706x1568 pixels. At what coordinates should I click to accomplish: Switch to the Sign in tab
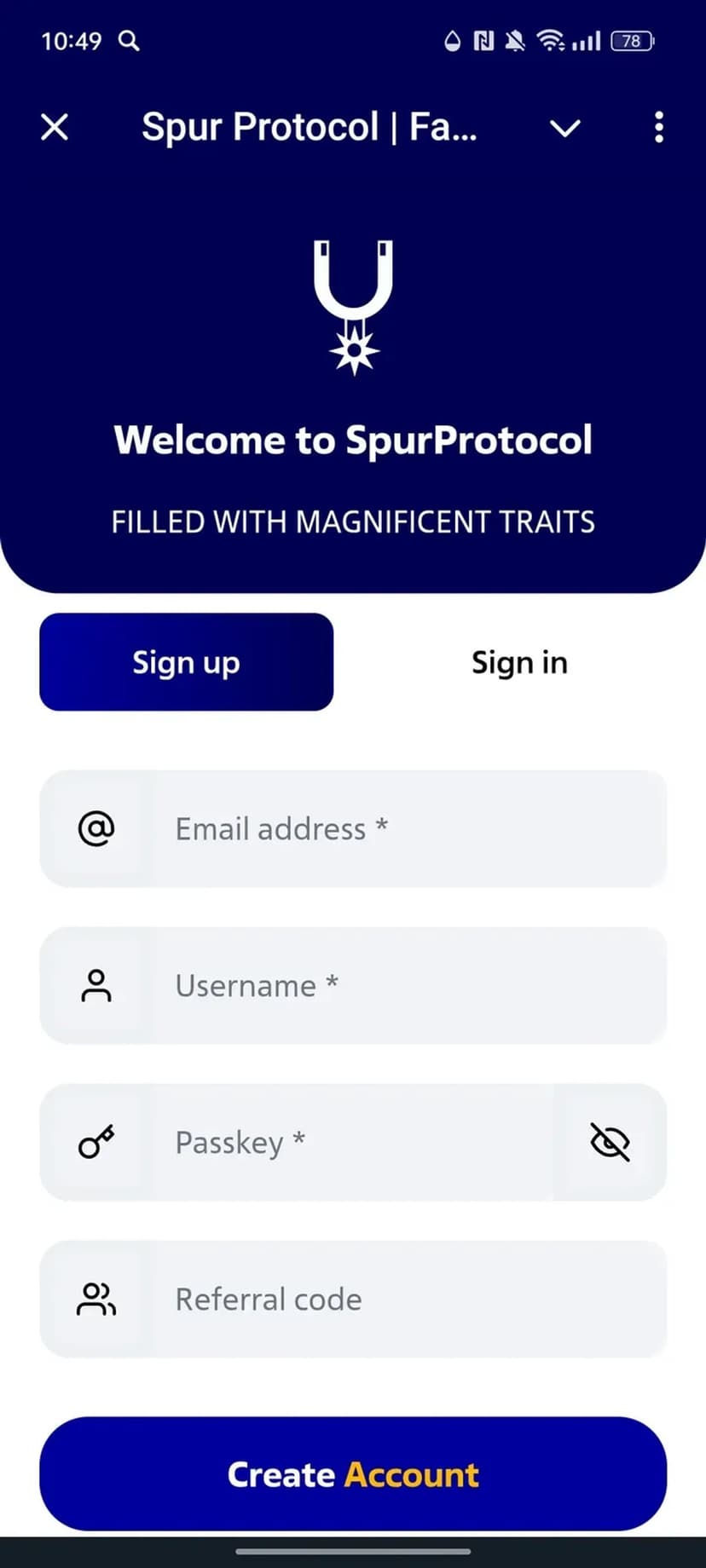[x=519, y=662]
